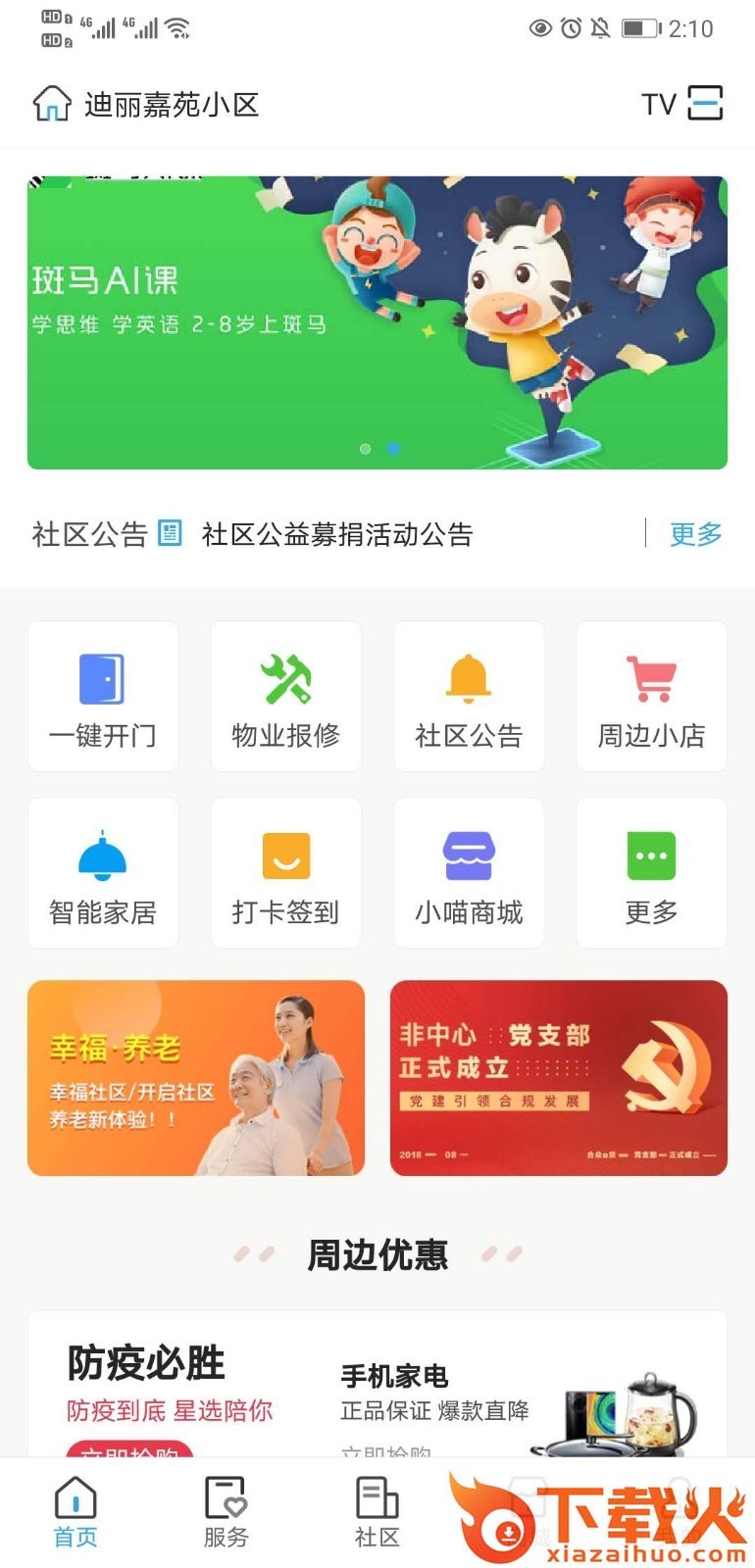Image resolution: width=755 pixels, height=1568 pixels.
Task: Open the 社区公告 bell tile
Action: (x=469, y=697)
